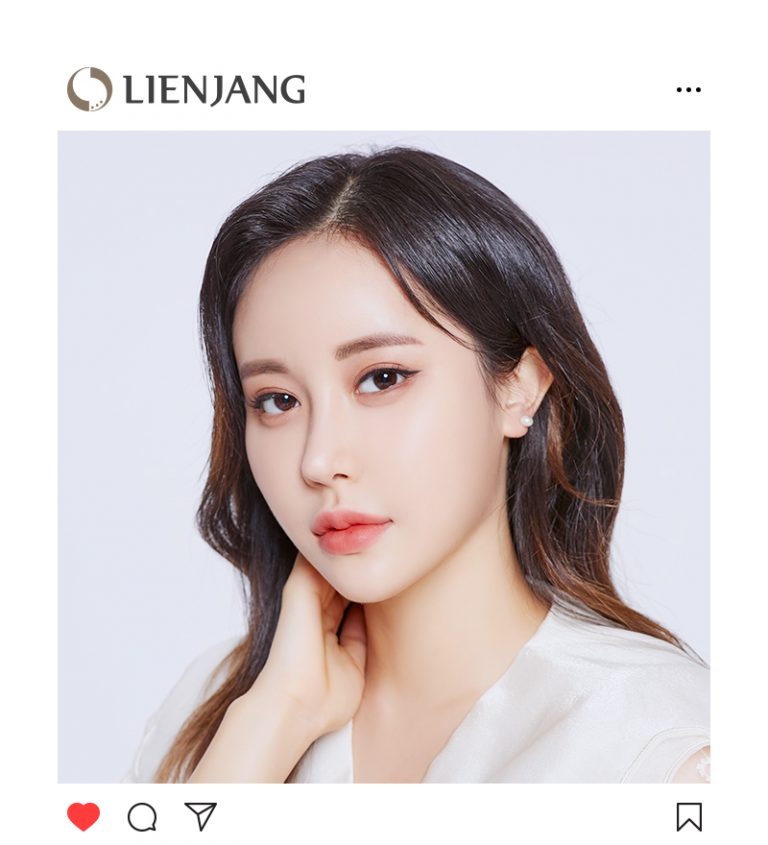
Task: Expand sharing options with the send arrow
Action: coord(201,815)
